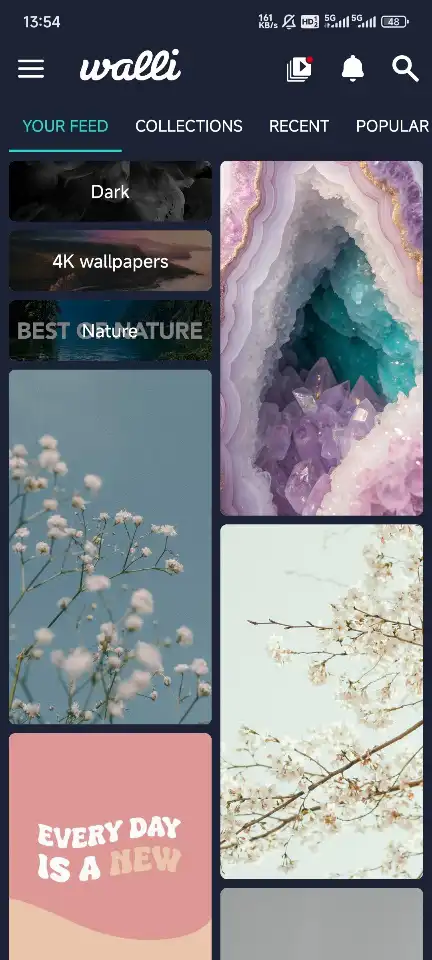This screenshot has height=960, width=432.
Task: Switch to the Recent tab
Action: pyautogui.click(x=299, y=126)
